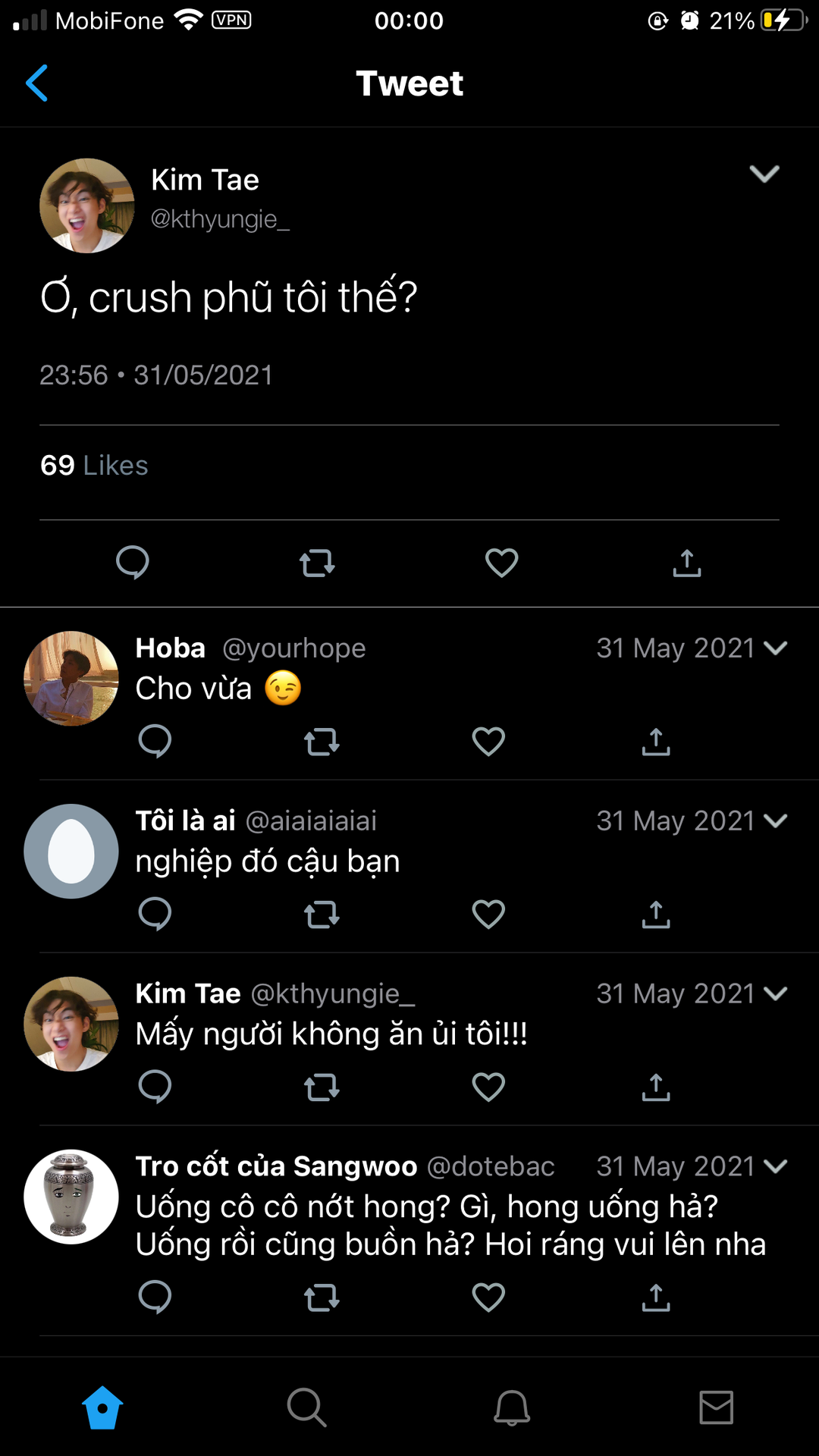The width and height of the screenshot is (819, 1456).
Task: Go back using the blue arrow
Action: click(x=36, y=83)
